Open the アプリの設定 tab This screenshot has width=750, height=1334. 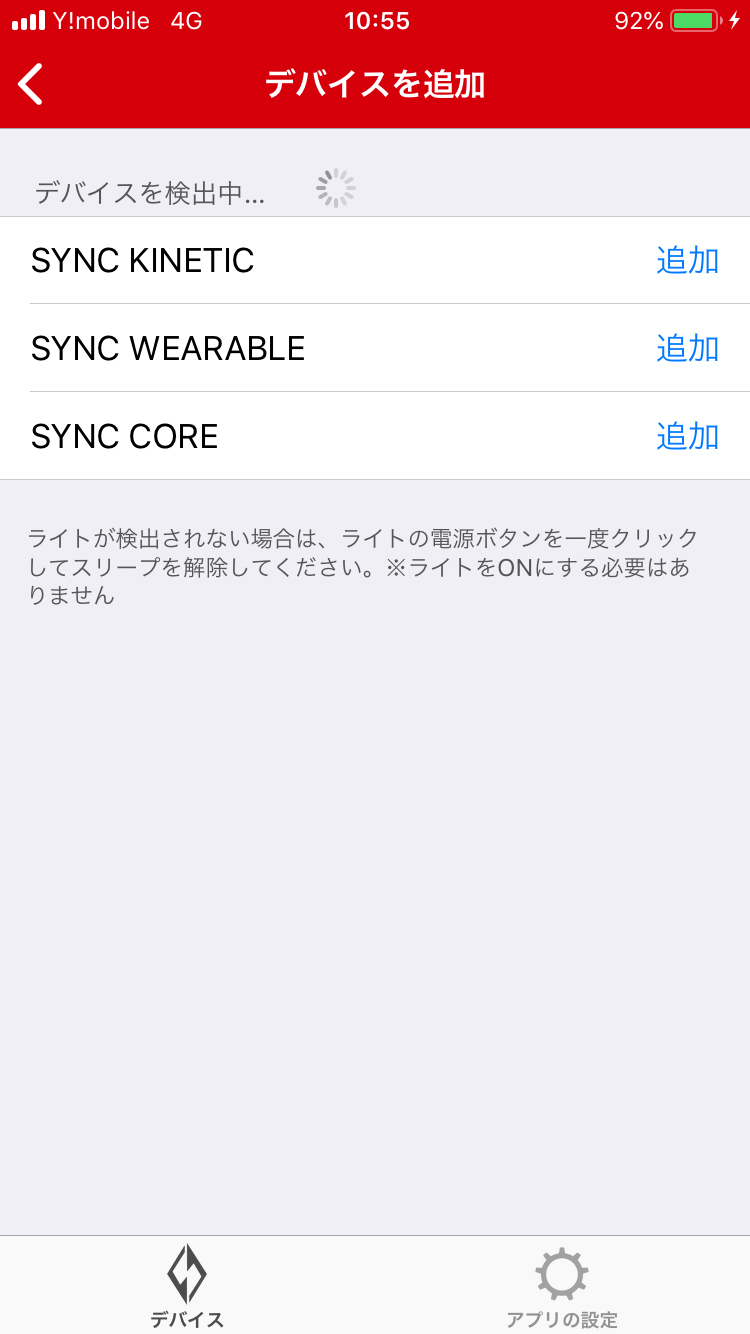click(x=562, y=1286)
